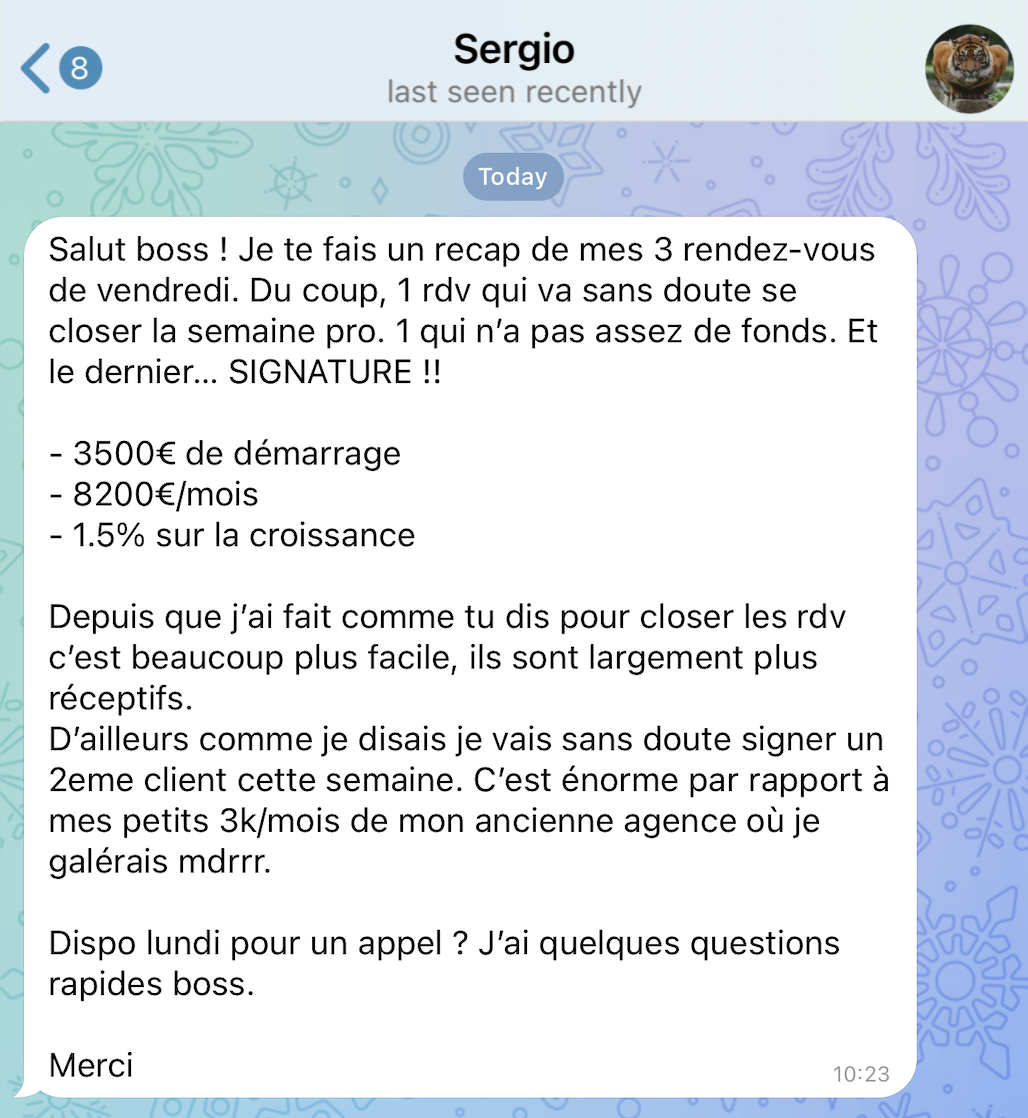Open Sergio's tiger profile picture

click(x=969, y=69)
